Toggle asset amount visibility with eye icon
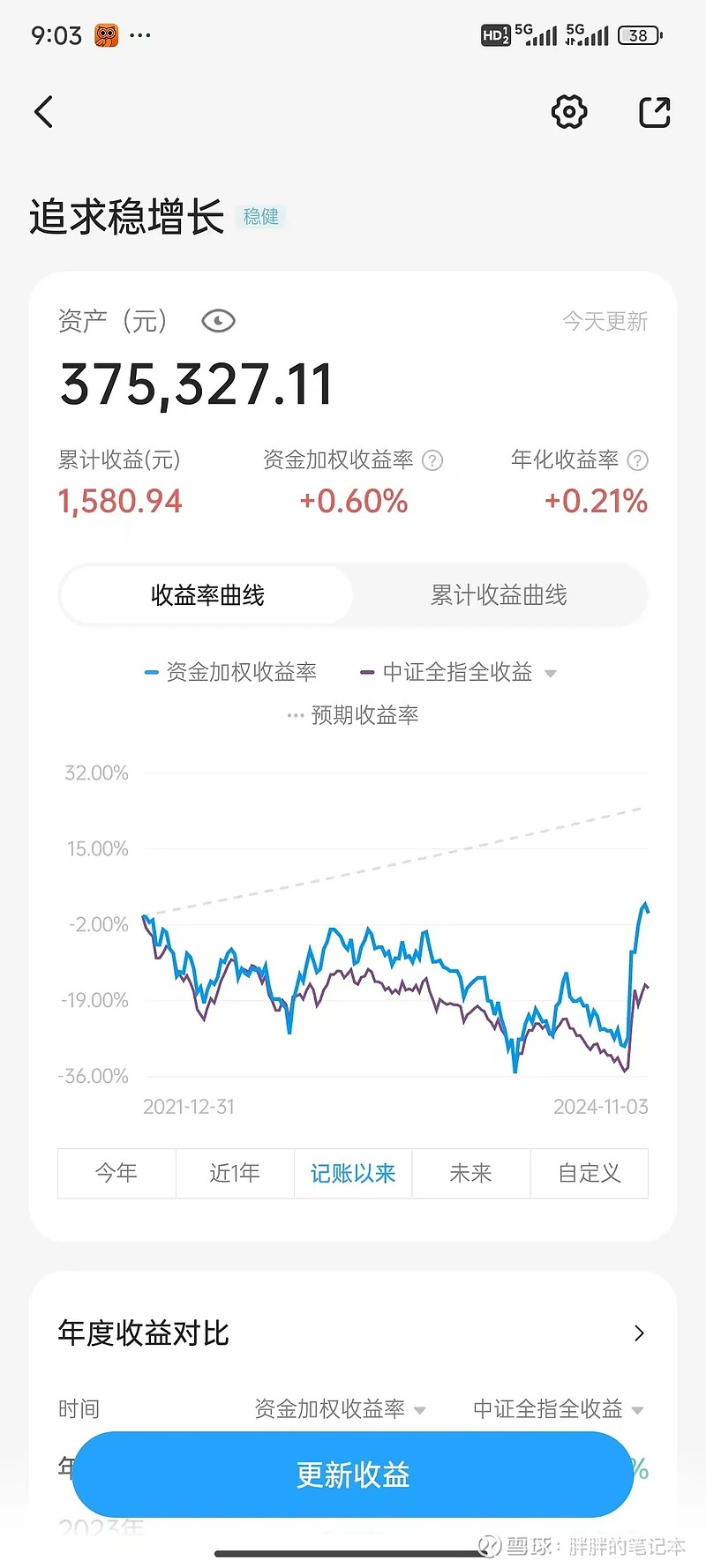The width and height of the screenshot is (706, 1568). (217, 321)
